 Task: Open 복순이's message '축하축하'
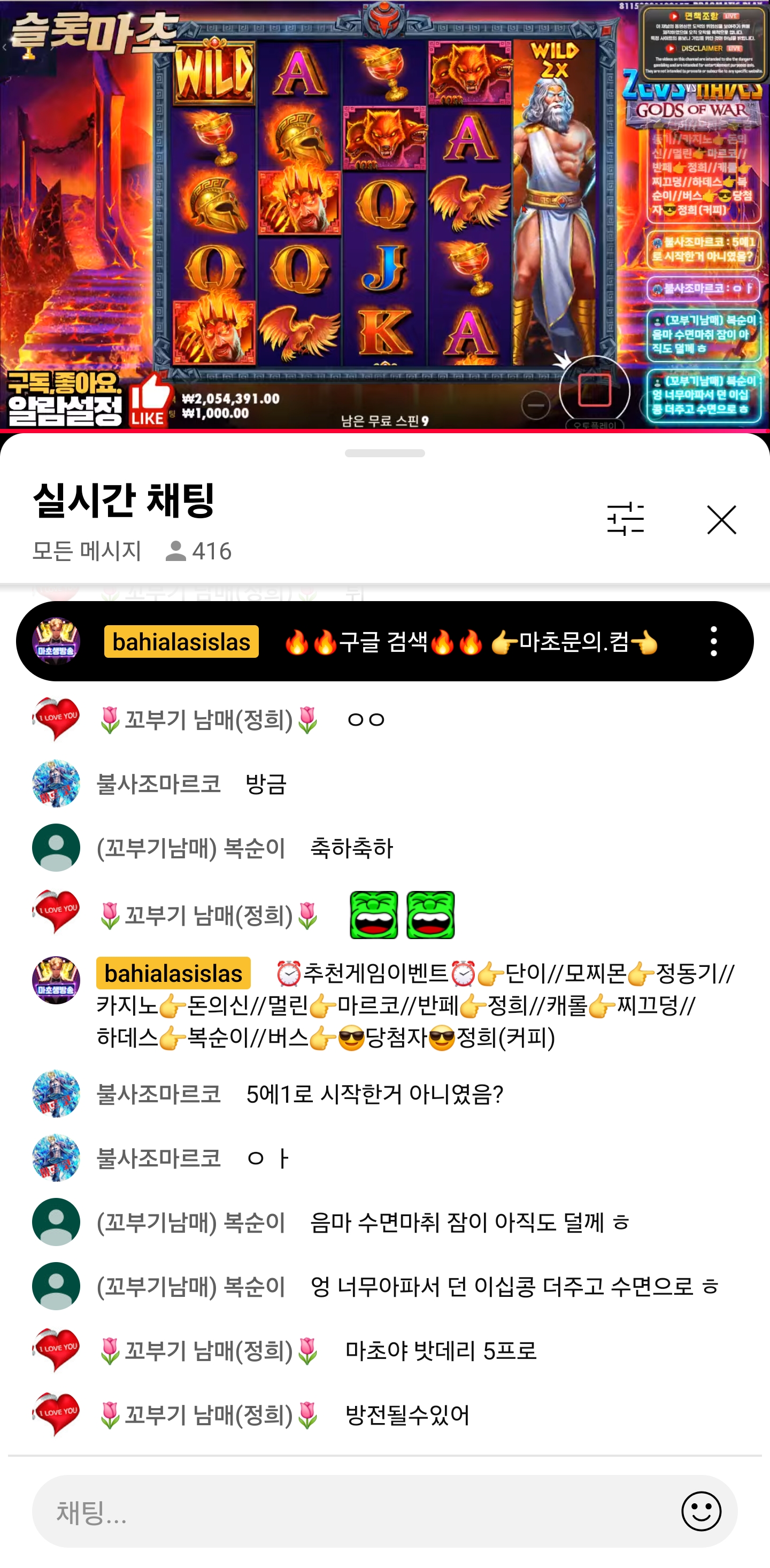click(x=351, y=848)
